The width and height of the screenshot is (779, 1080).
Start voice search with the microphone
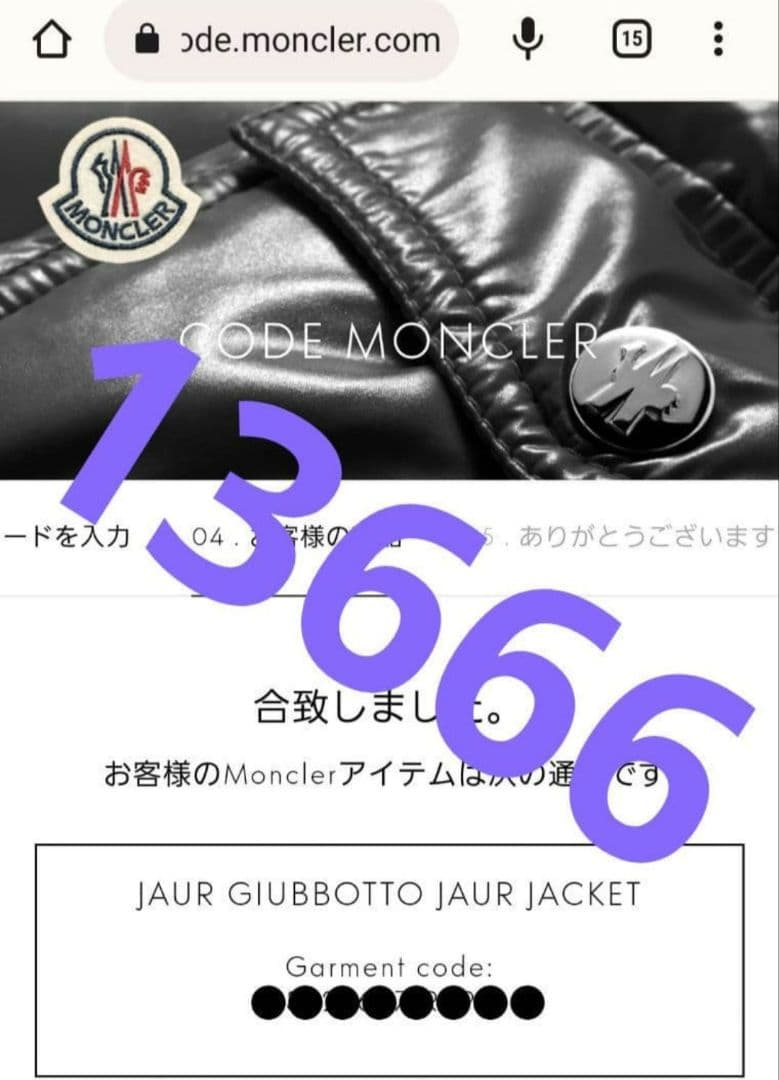[x=528, y=40]
